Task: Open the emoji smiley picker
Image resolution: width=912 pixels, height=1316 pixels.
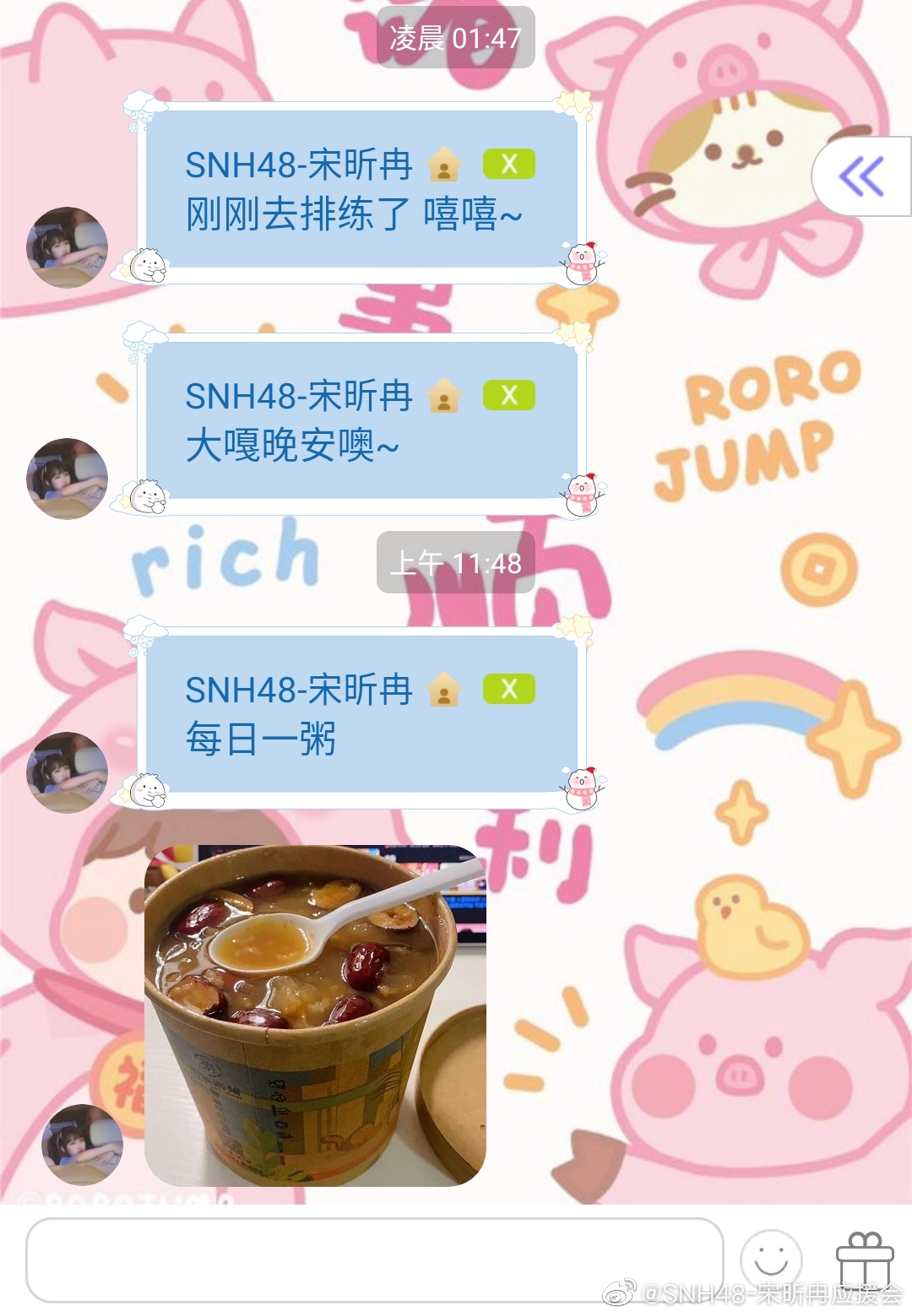Action: click(770, 1259)
